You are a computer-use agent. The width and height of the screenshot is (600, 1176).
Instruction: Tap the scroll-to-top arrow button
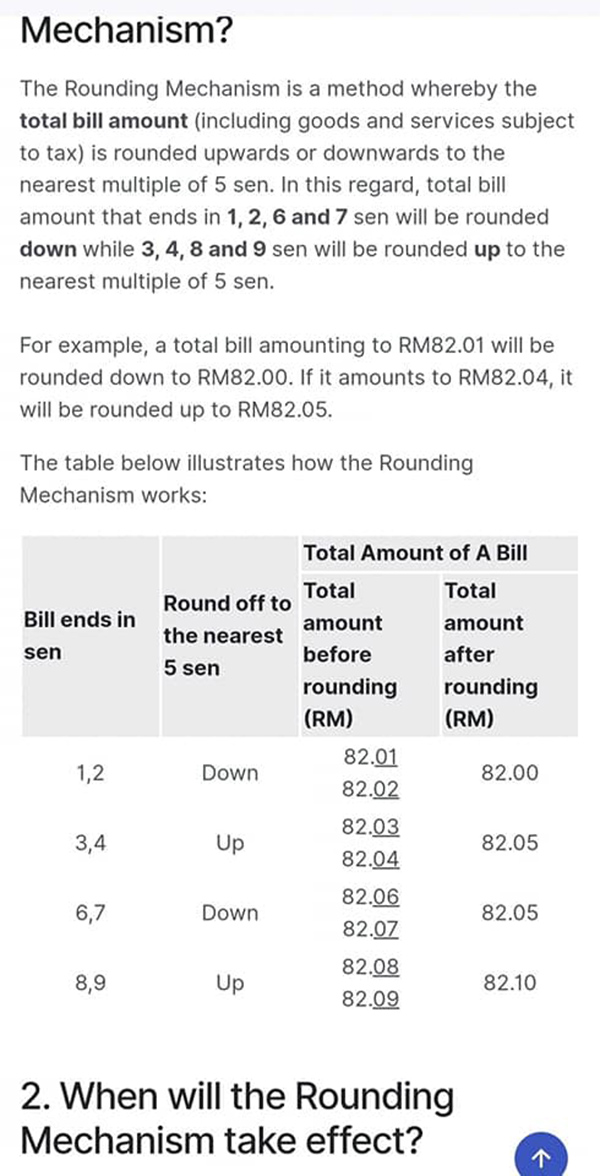pyautogui.click(x=541, y=1155)
